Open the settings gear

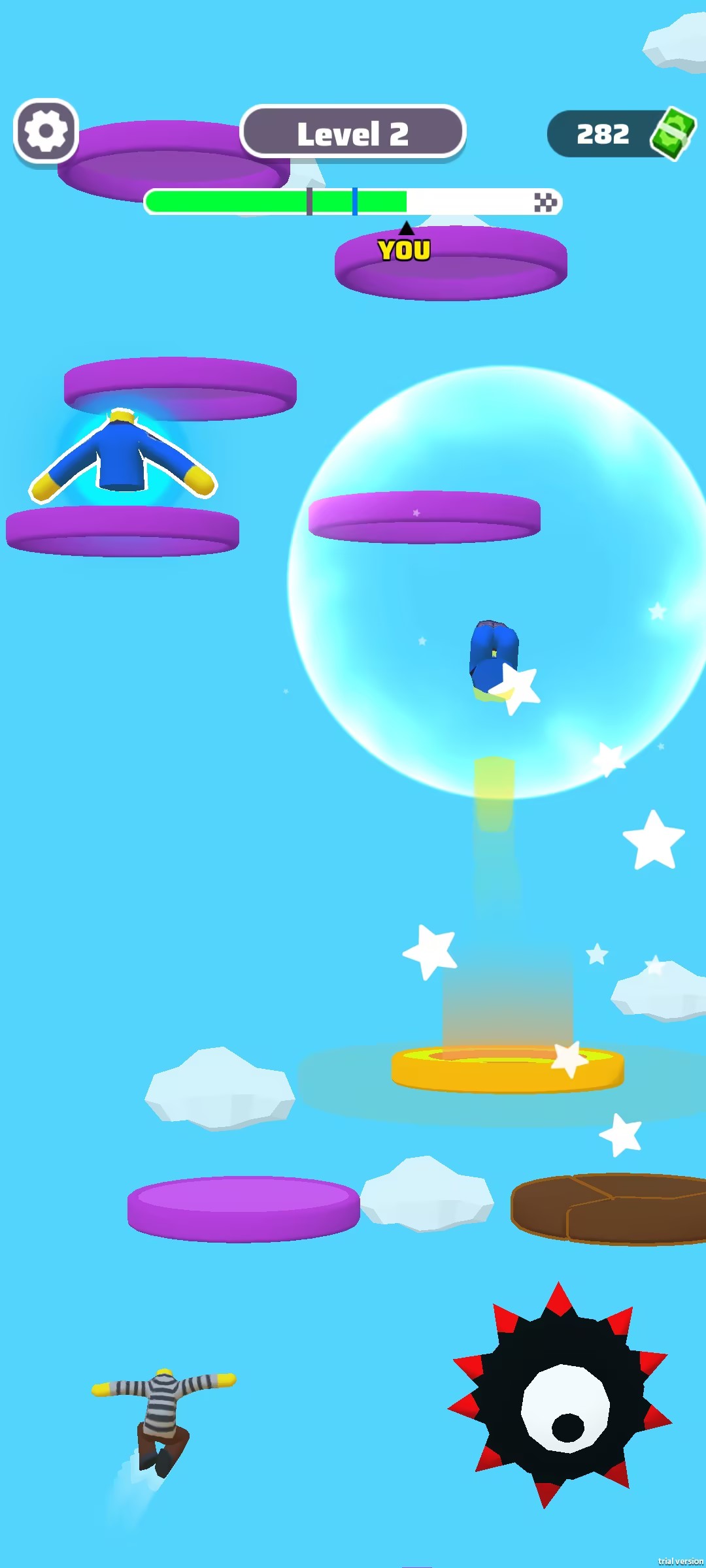(46, 131)
